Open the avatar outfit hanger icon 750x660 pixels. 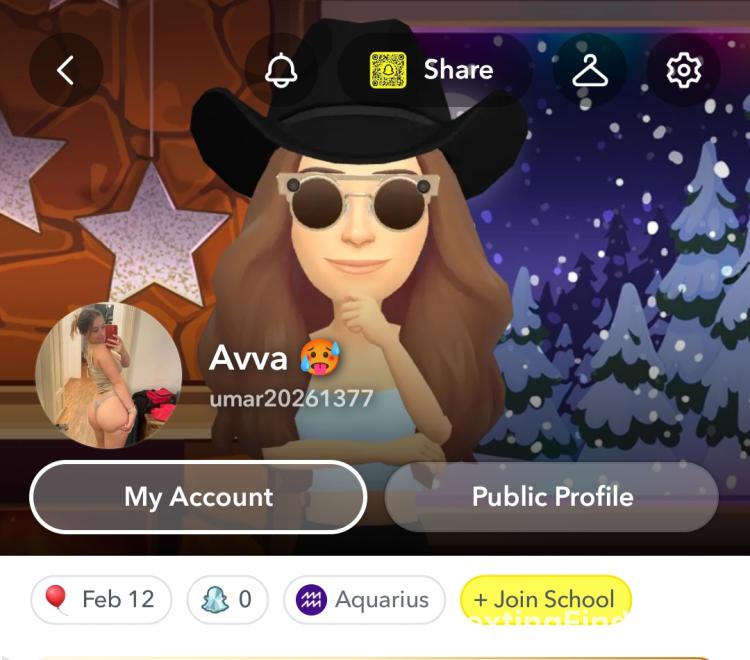click(x=590, y=70)
